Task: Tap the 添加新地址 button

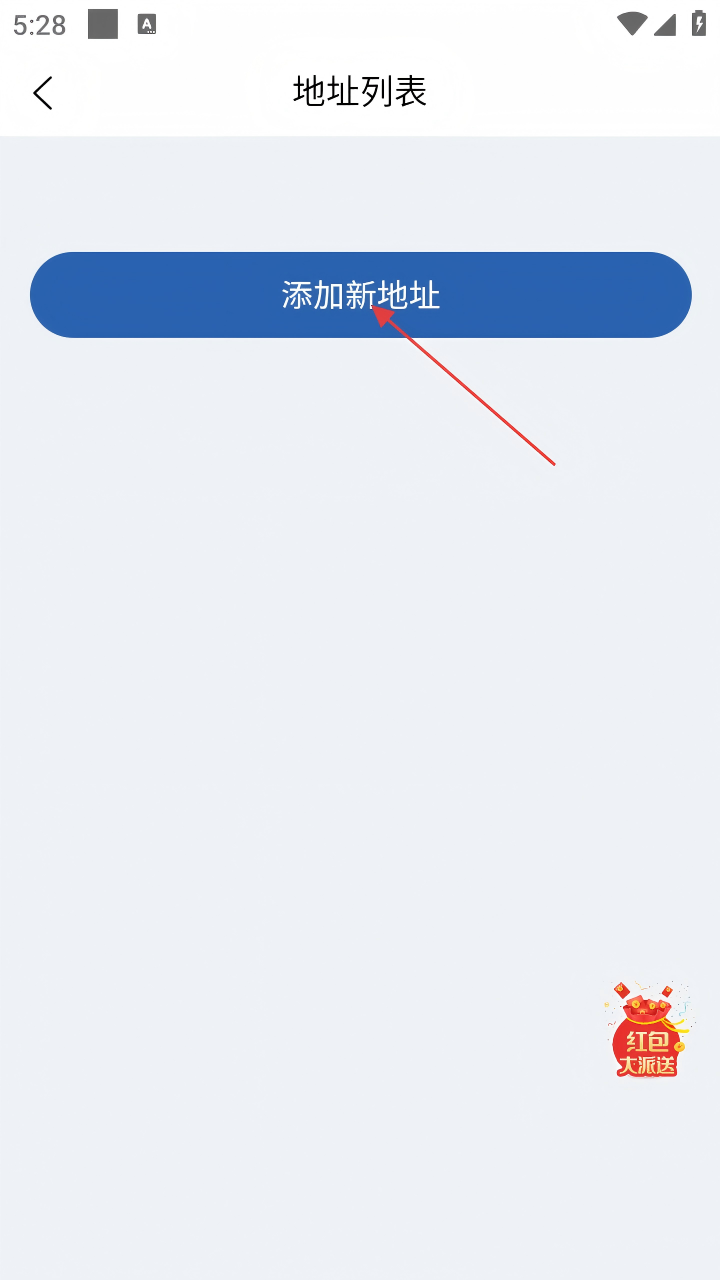Action: click(x=360, y=295)
